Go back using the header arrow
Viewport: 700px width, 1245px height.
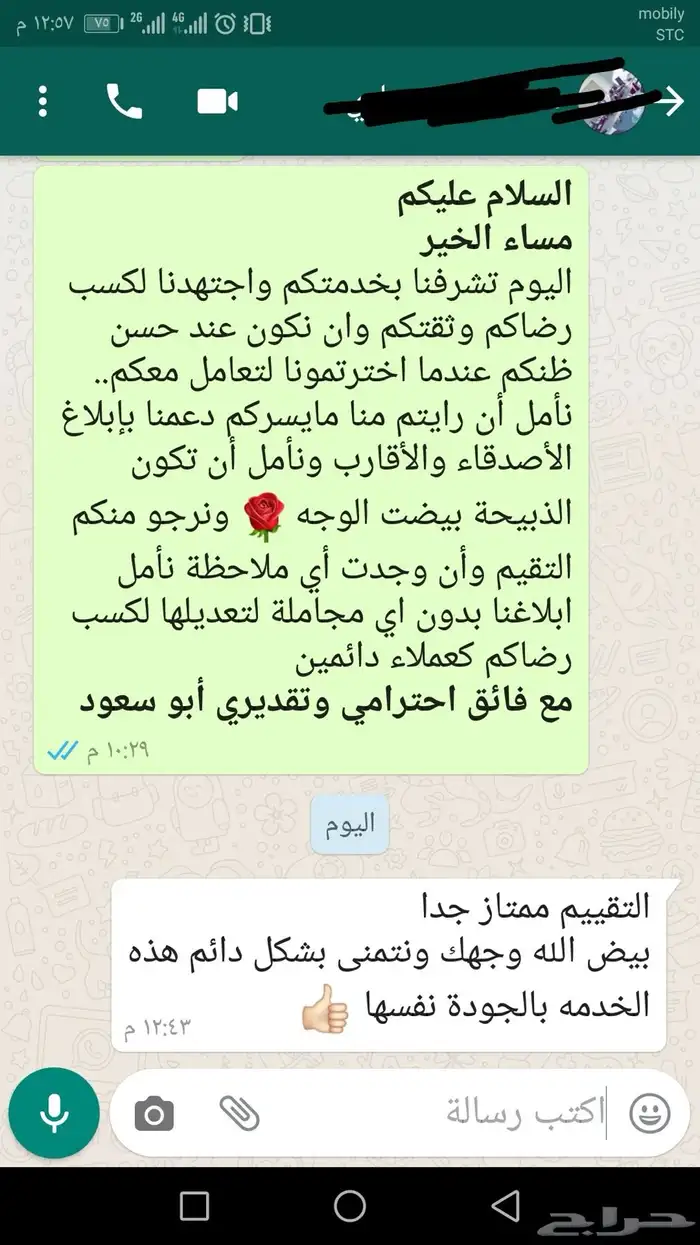[672, 100]
